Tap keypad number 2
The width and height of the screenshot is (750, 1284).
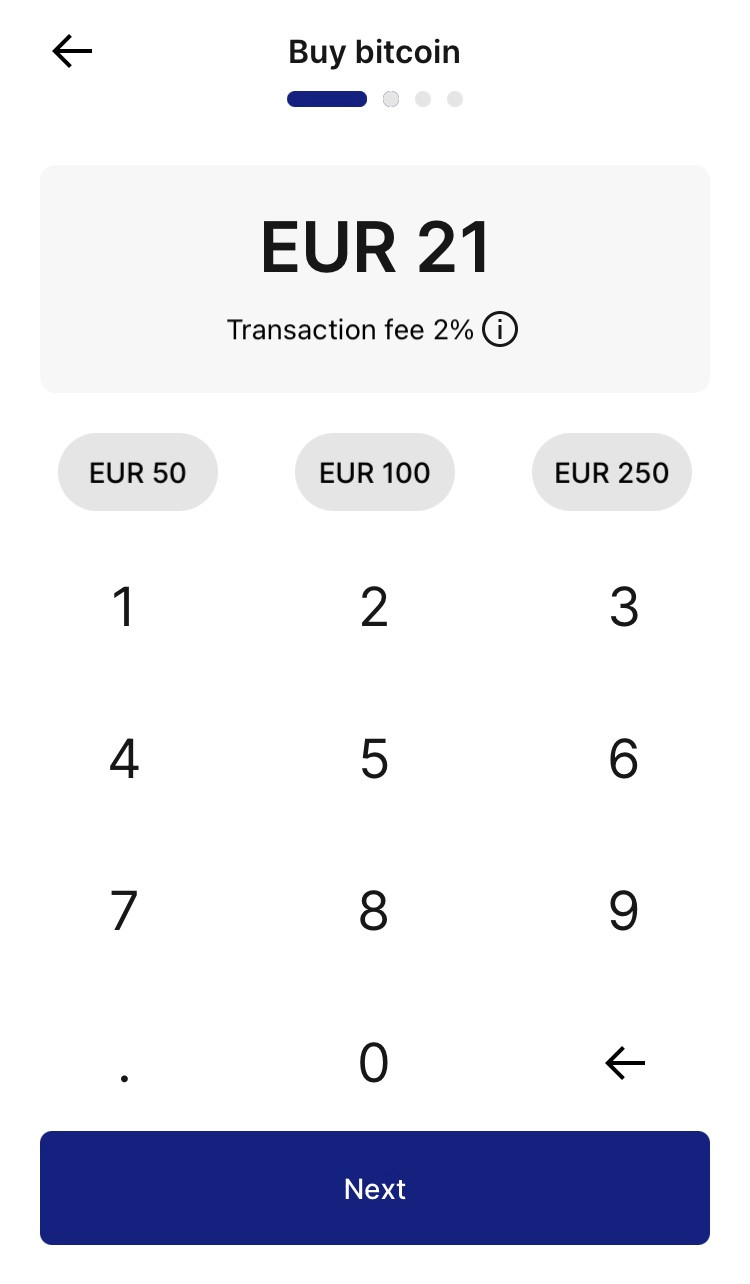pos(374,607)
